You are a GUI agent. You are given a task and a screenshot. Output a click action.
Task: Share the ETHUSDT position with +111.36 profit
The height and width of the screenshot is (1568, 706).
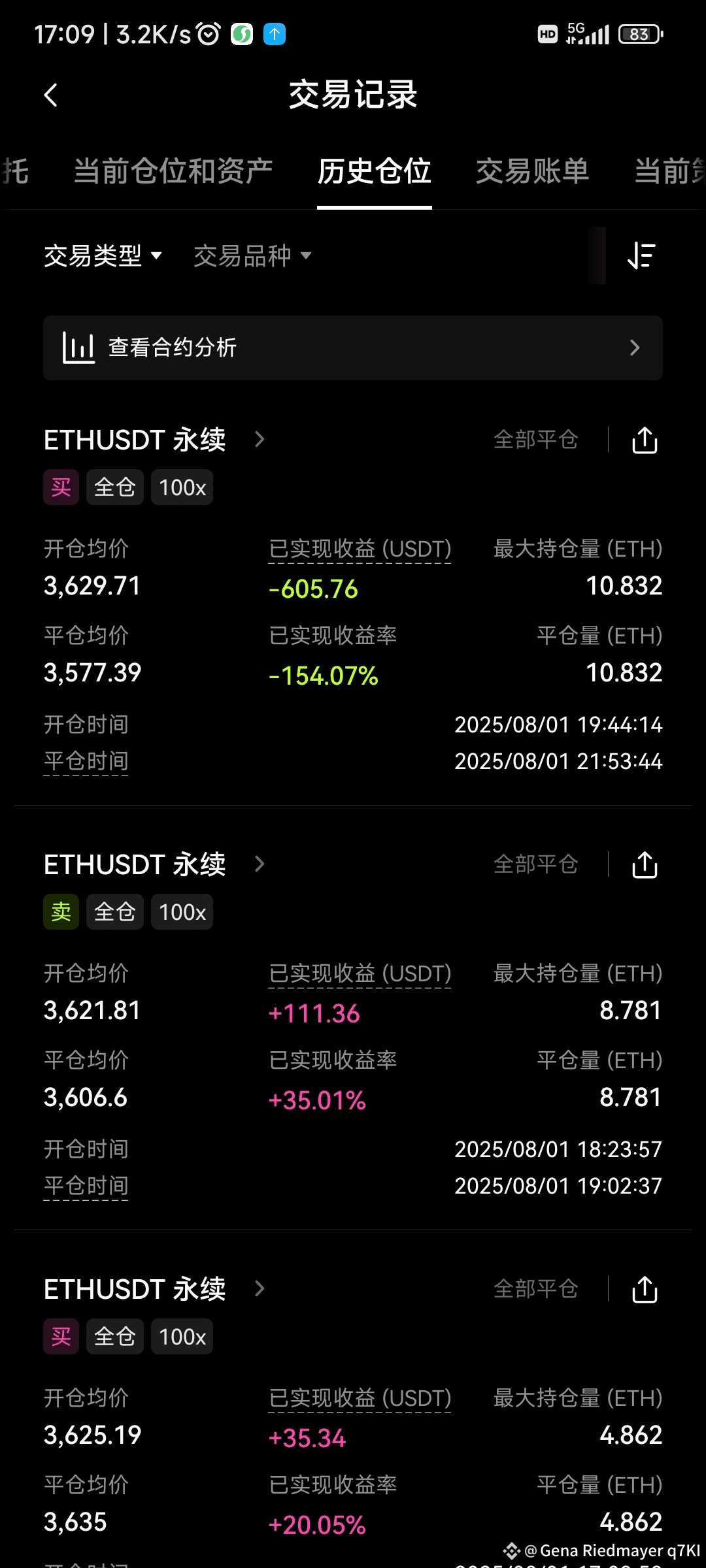tap(645, 865)
